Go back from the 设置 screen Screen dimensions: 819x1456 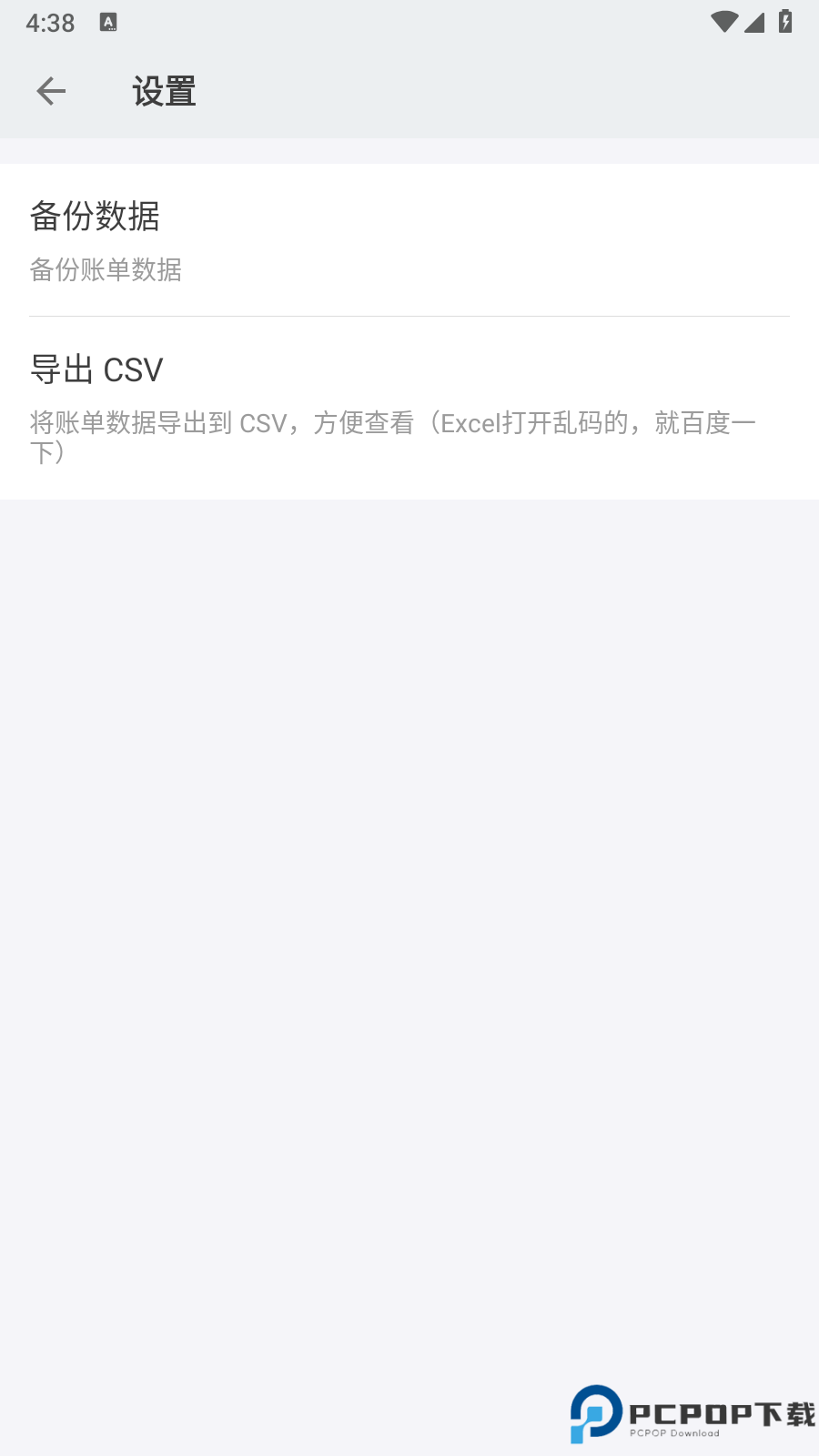[x=51, y=91]
